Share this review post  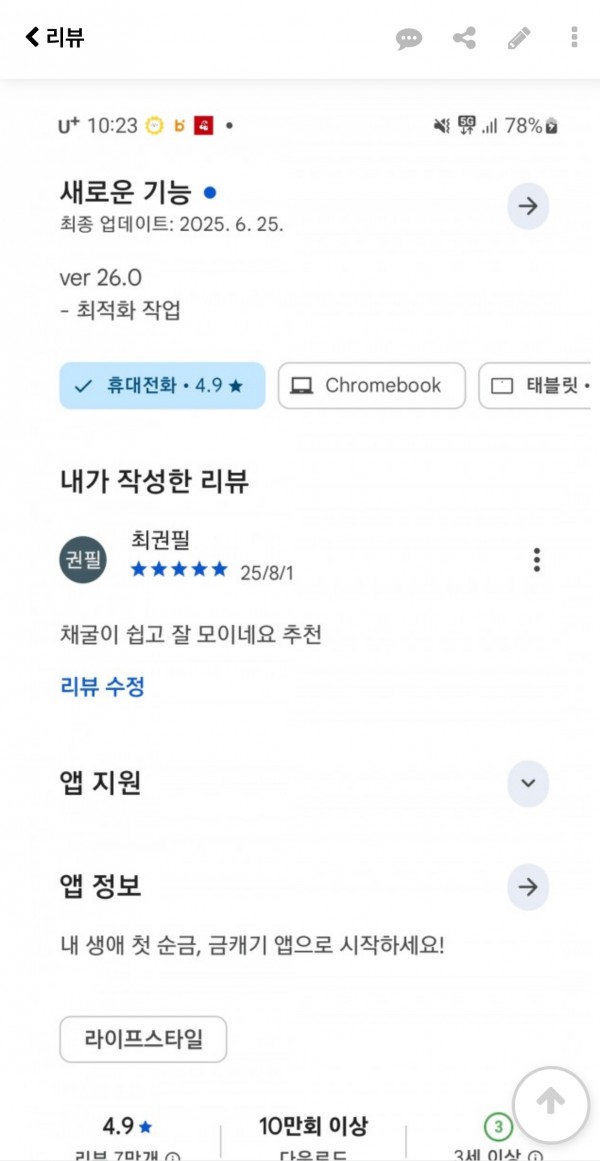coord(464,39)
